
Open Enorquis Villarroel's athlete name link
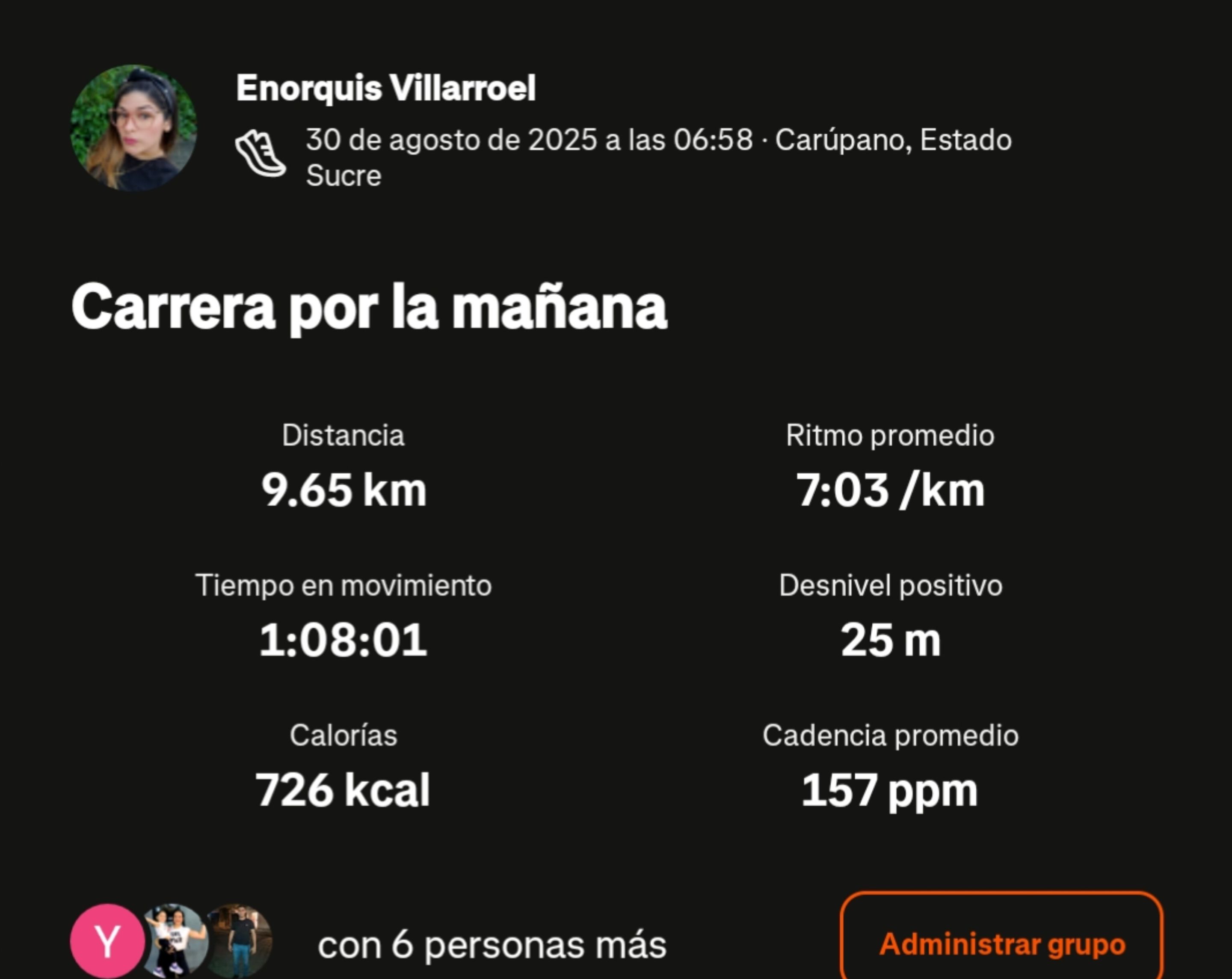[386, 88]
